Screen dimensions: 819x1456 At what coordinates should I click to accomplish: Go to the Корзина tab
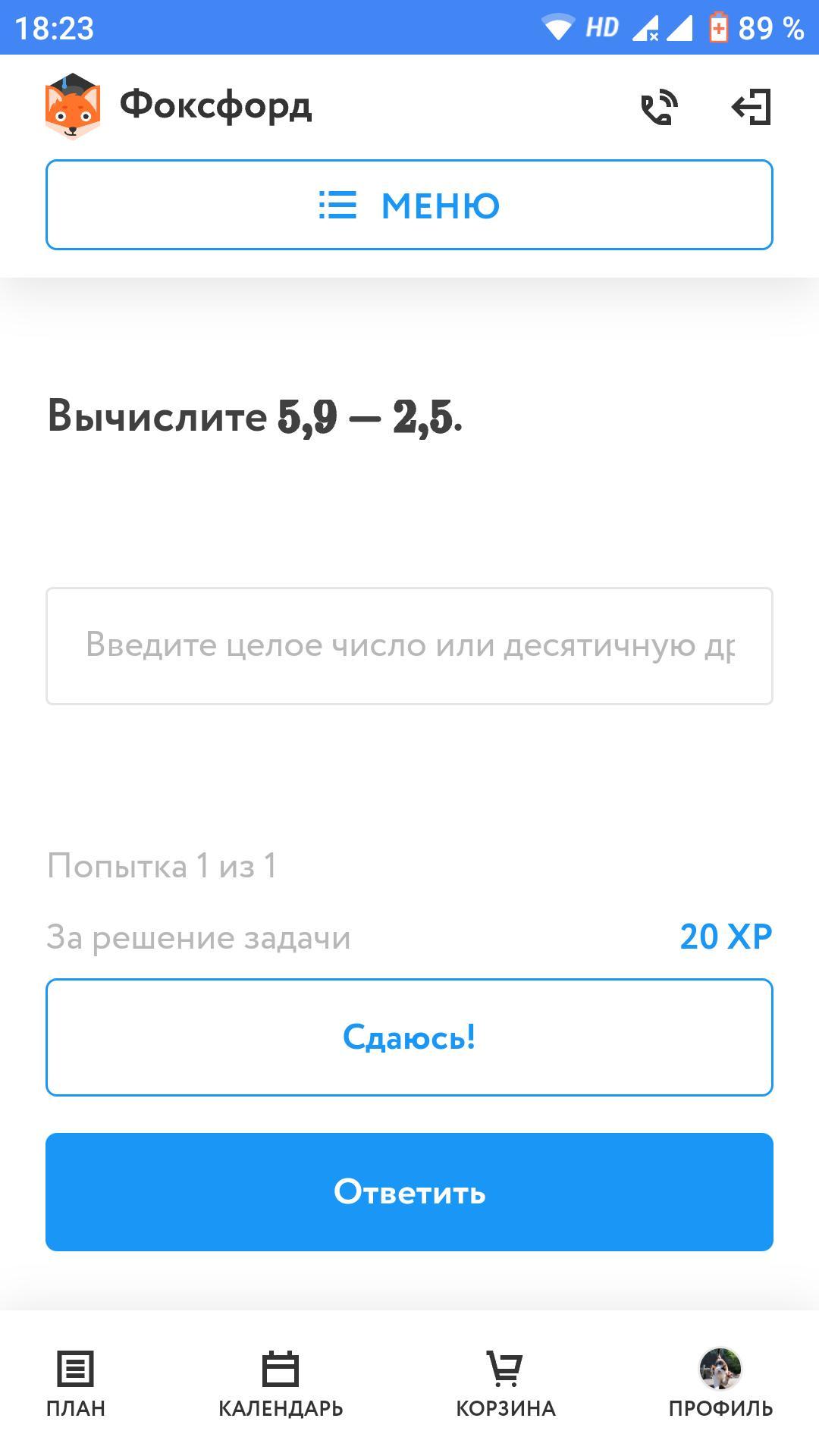pyautogui.click(x=506, y=1384)
